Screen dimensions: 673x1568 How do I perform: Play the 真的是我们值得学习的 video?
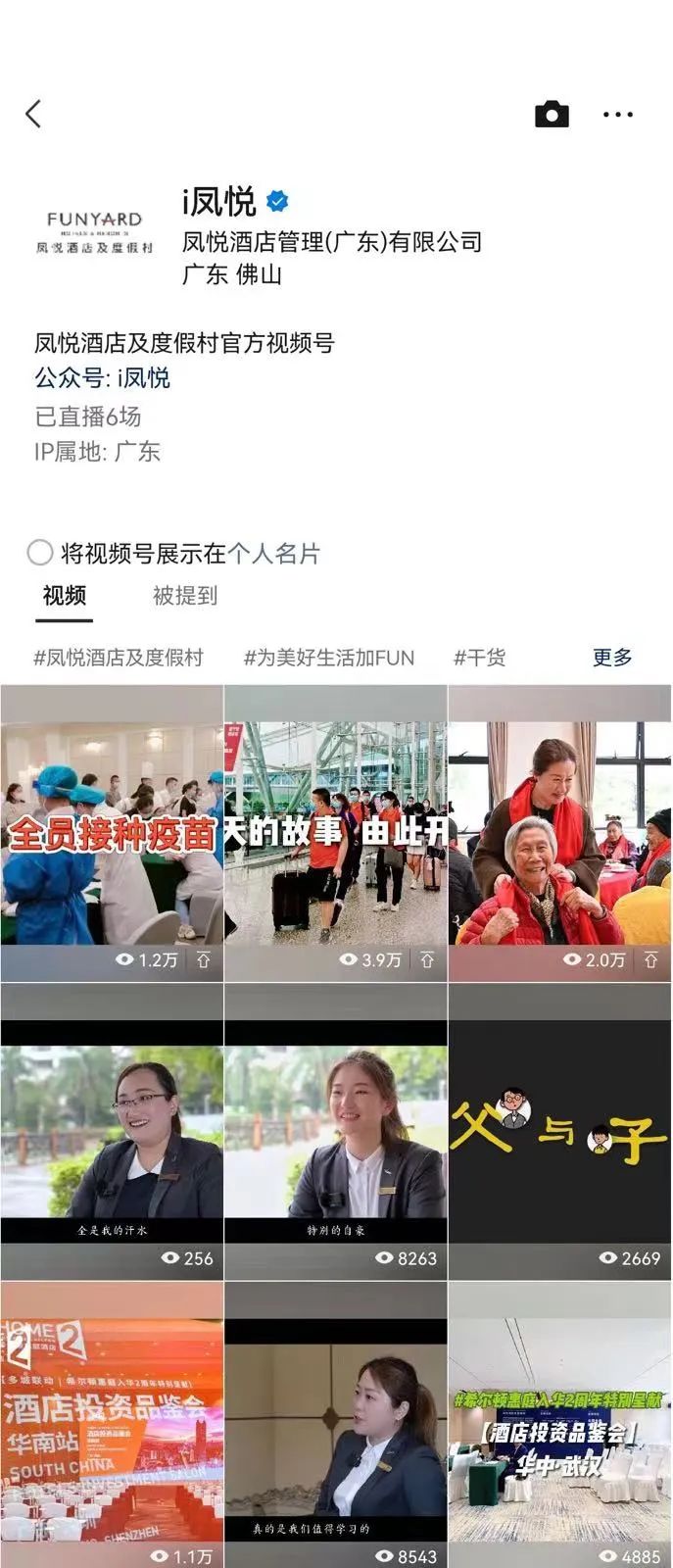click(x=335, y=1426)
